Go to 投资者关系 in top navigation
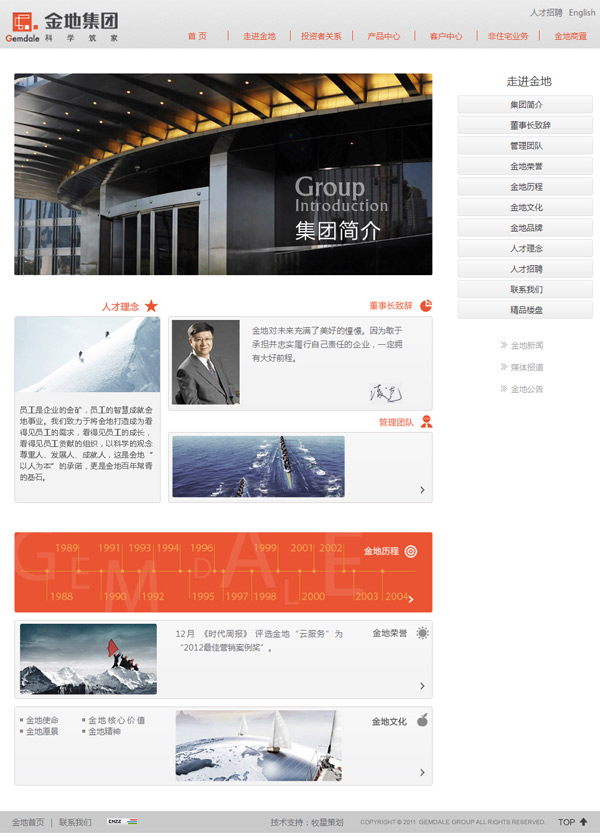 (x=321, y=36)
